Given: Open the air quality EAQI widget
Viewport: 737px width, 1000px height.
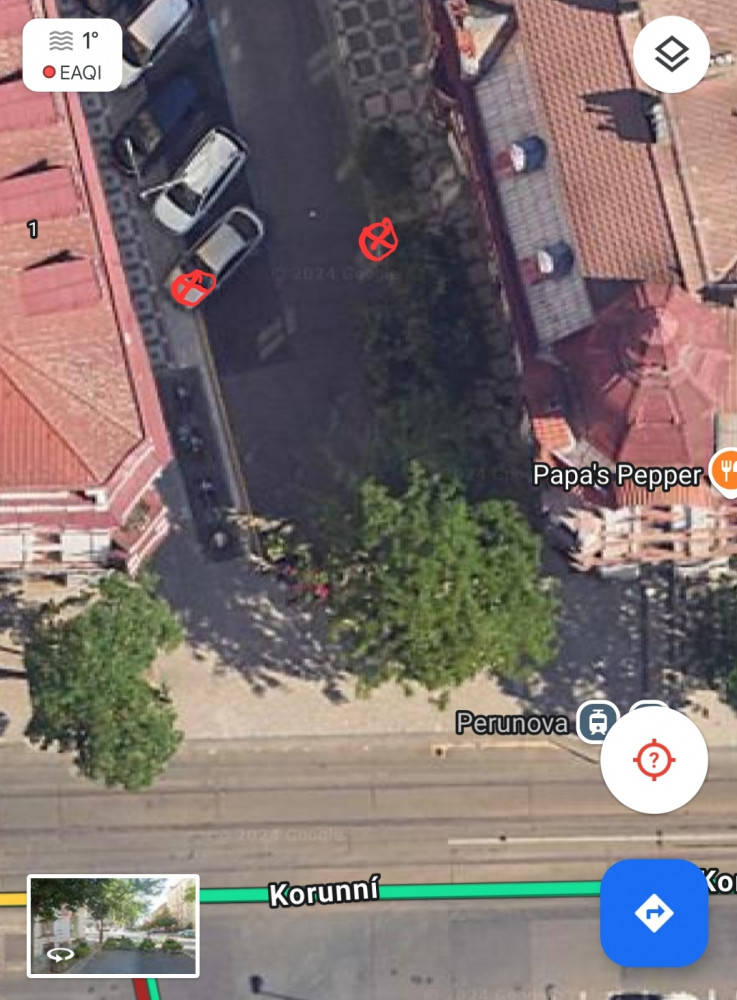Looking at the screenshot, I should [x=72, y=55].
